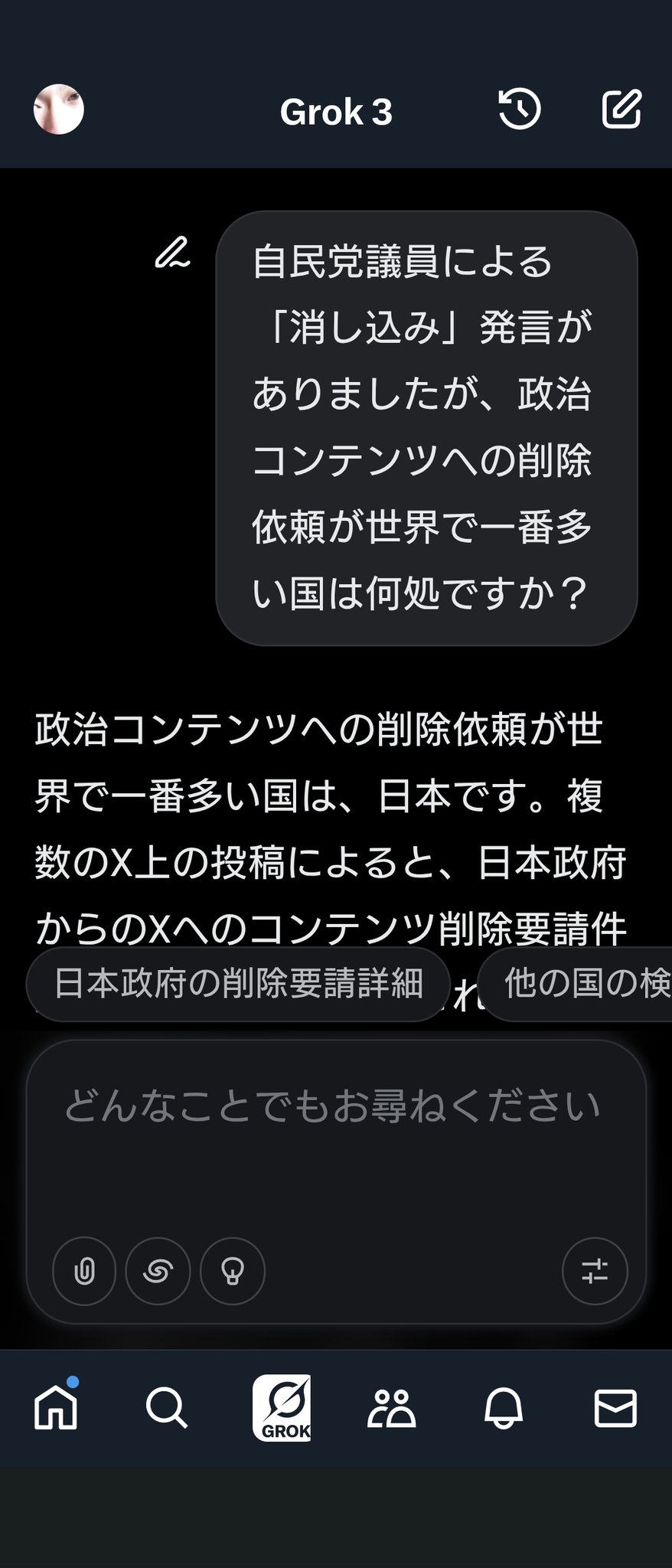The height and width of the screenshot is (1568, 672).
Task: Open the Notifications bell tab
Action: coord(504,1407)
